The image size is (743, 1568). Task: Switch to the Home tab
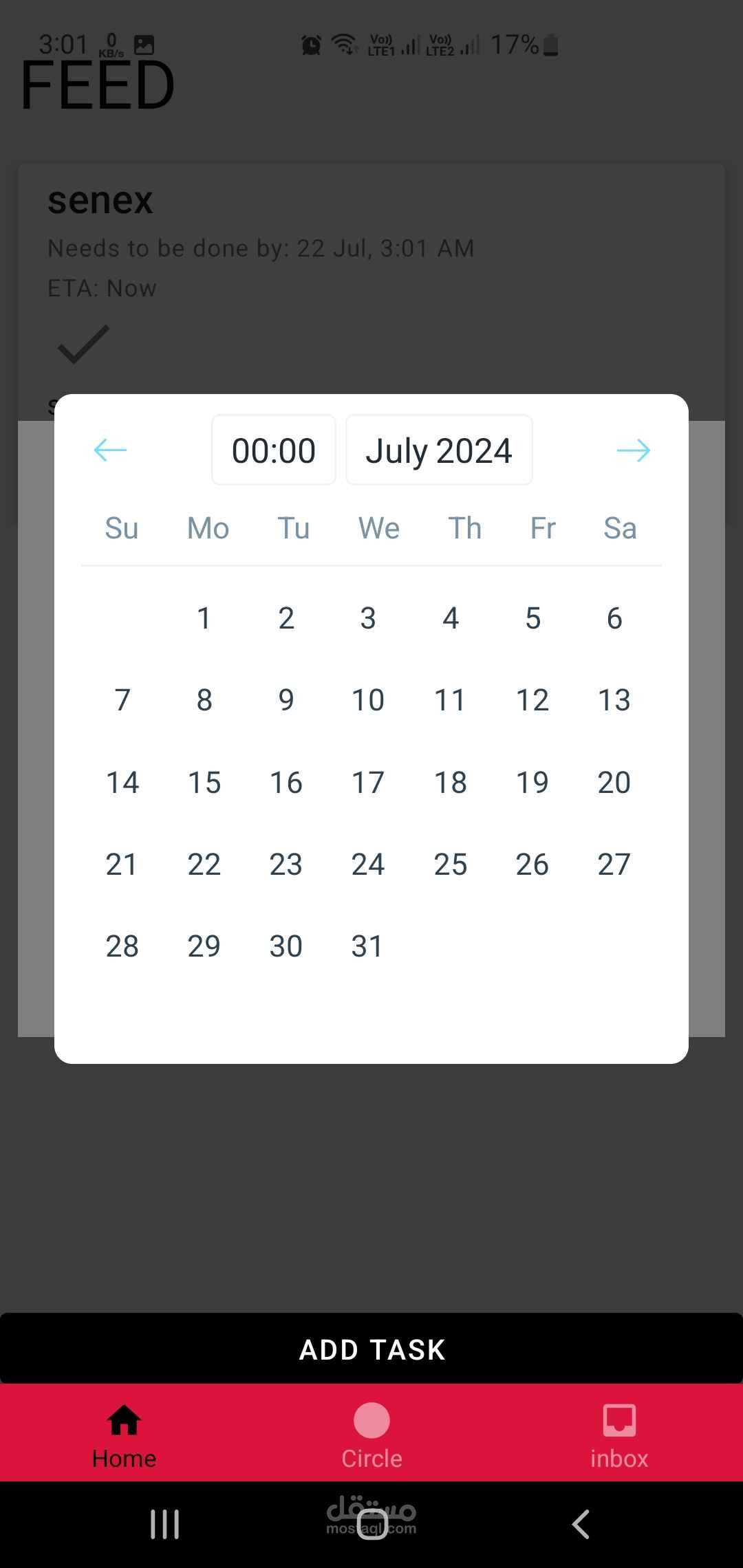click(x=124, y=1435)
